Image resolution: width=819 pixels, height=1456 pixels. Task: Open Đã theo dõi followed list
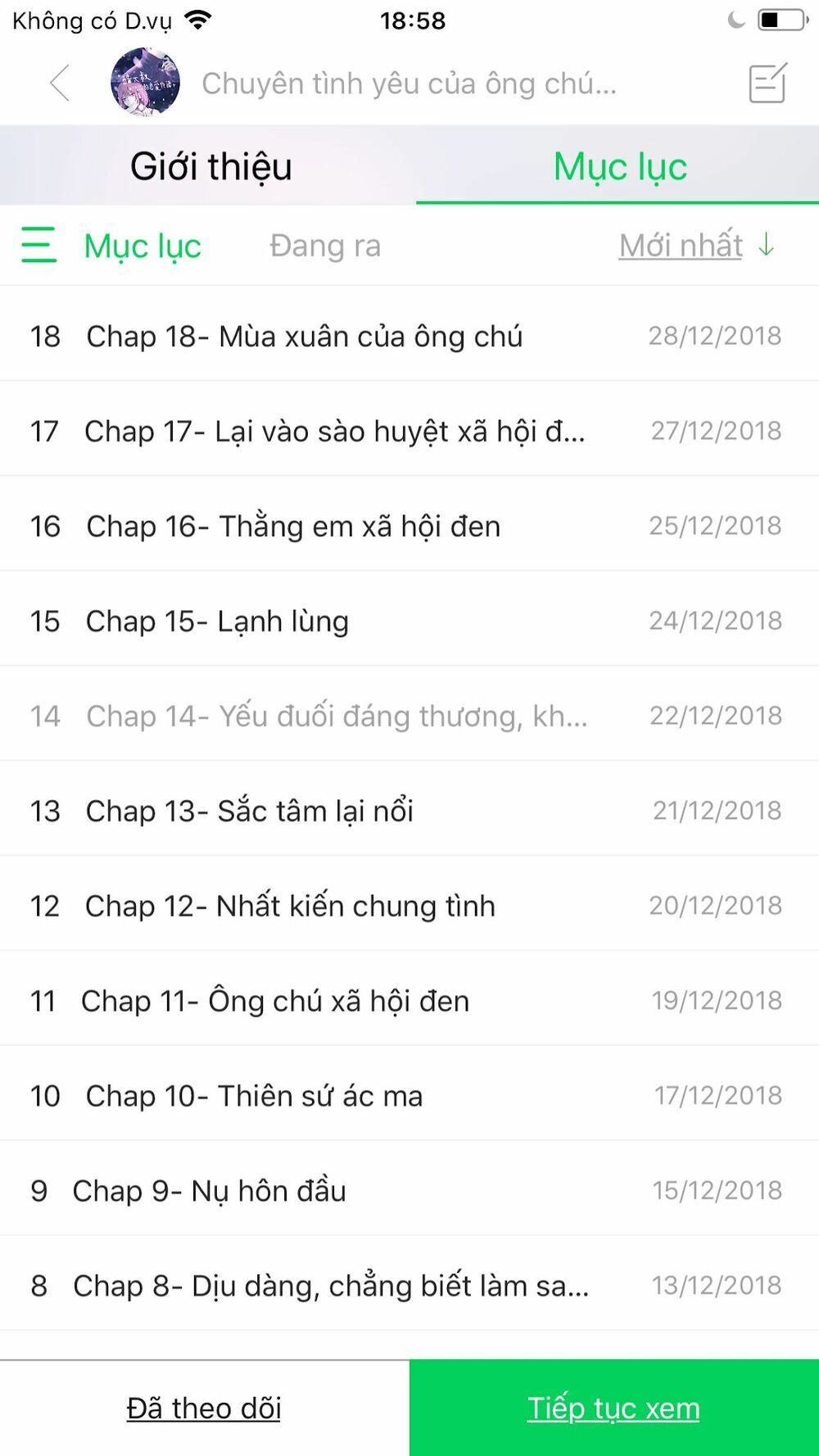coord(204,1409)
